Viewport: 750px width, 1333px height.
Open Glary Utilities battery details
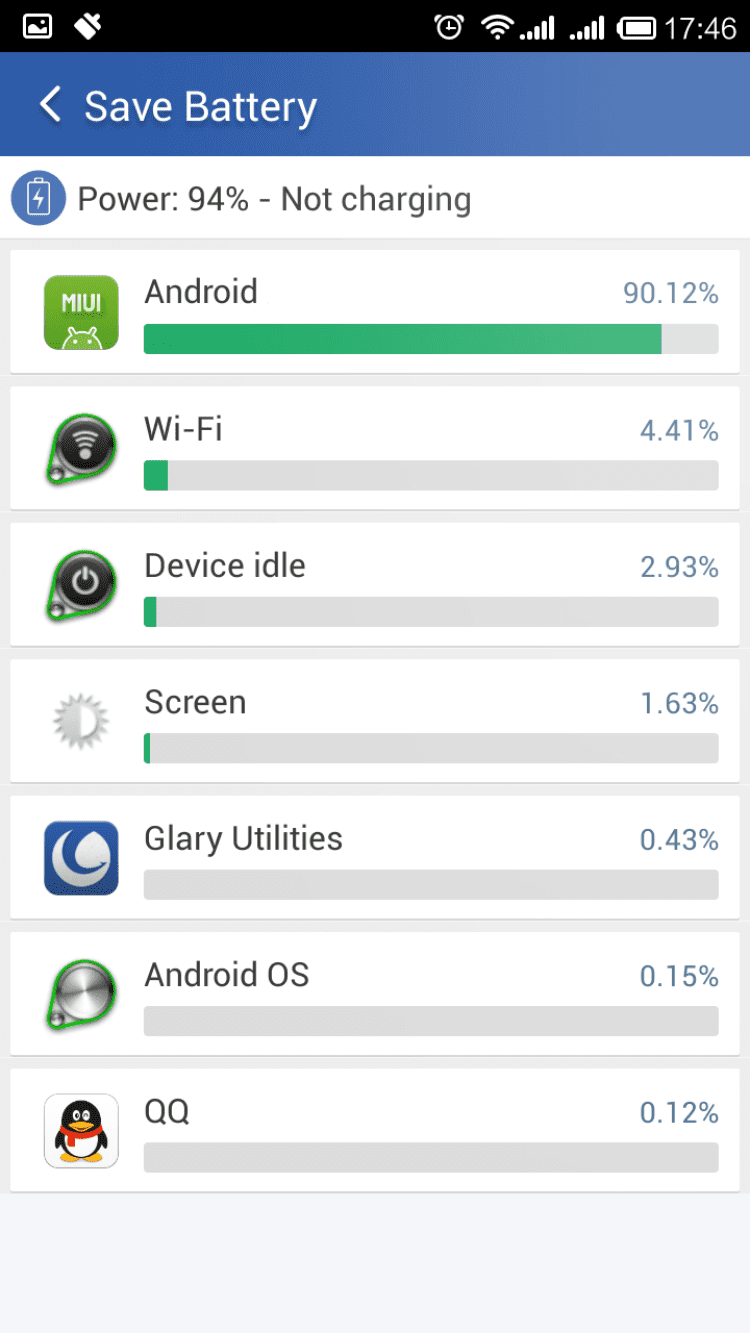[375, 857]
